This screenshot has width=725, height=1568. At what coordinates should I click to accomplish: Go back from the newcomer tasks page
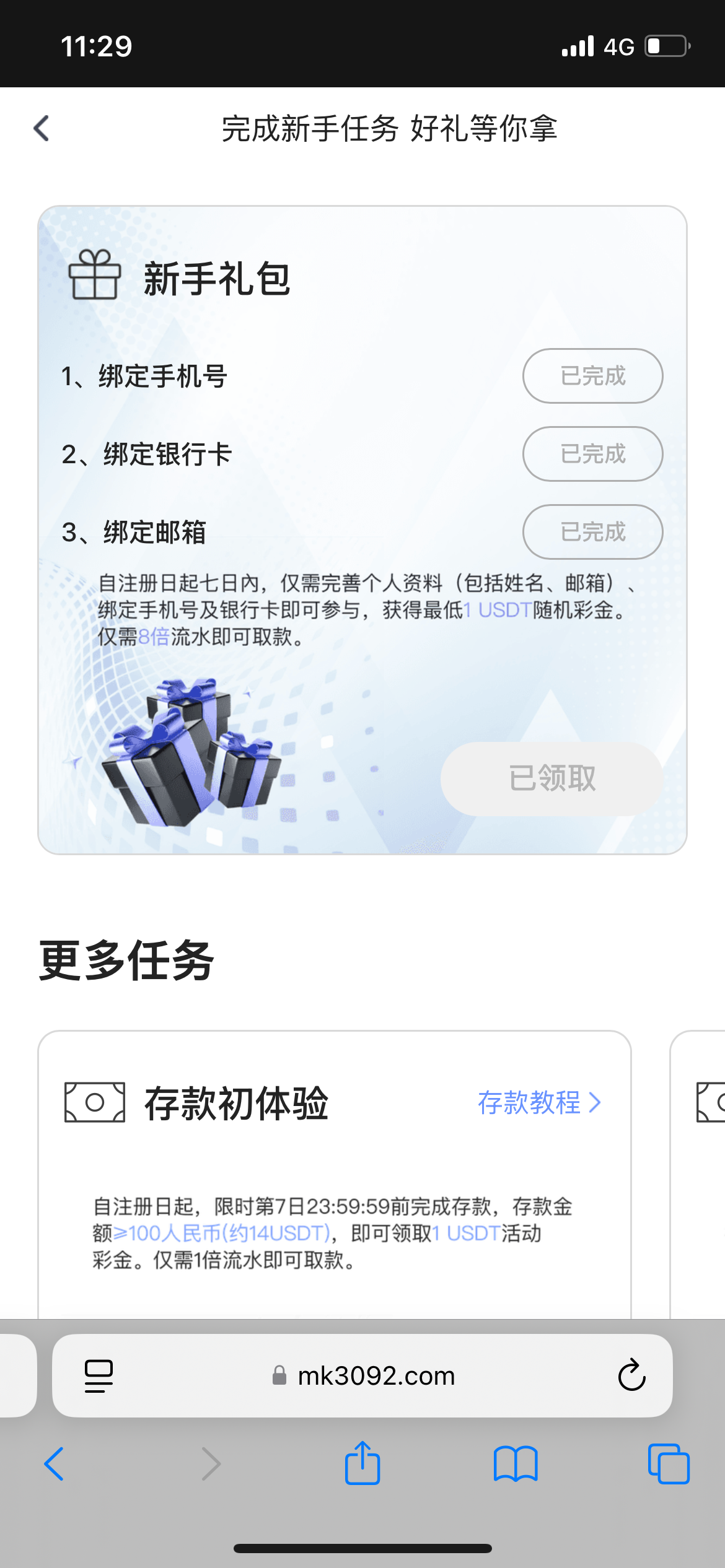pos(42,129)
